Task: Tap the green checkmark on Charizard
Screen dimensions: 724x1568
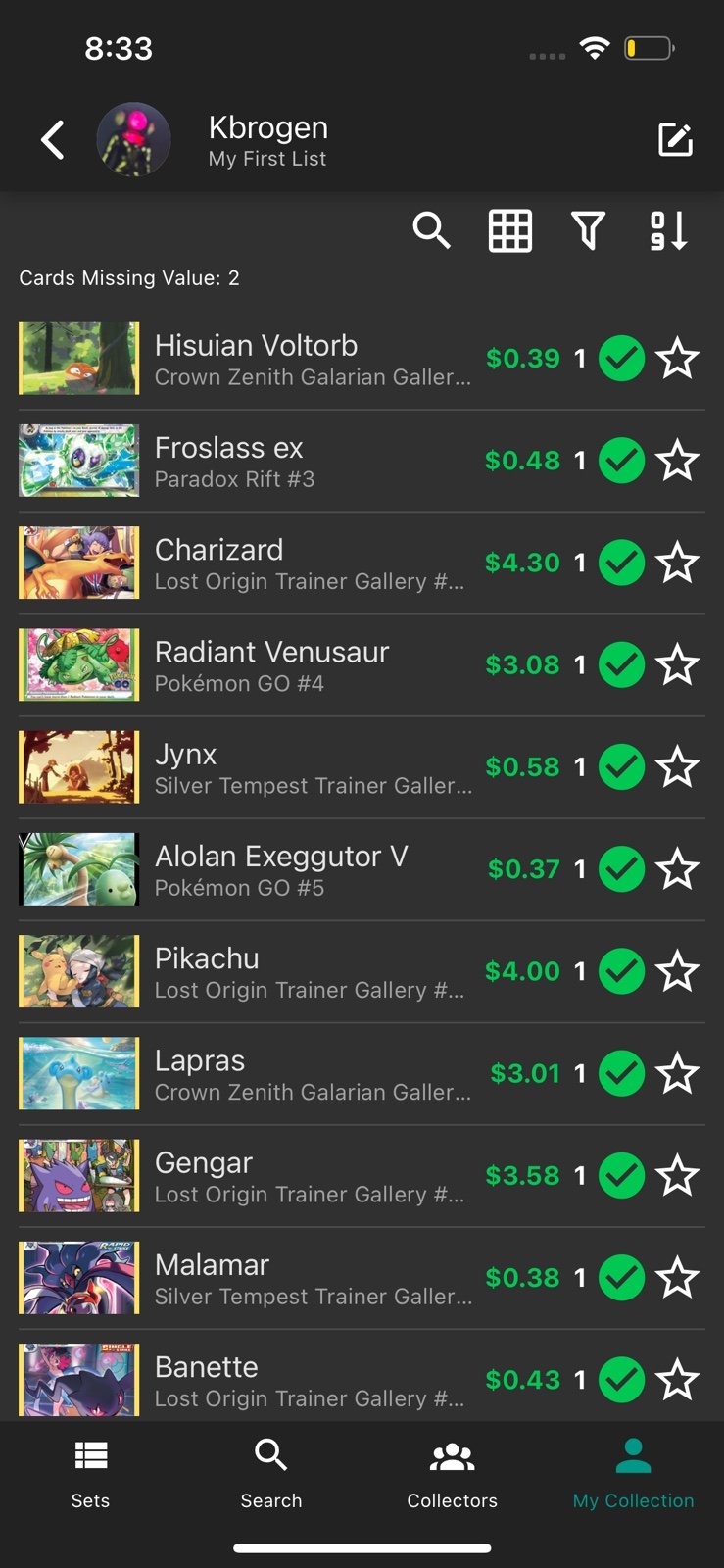Action: (x=622, y=563)
